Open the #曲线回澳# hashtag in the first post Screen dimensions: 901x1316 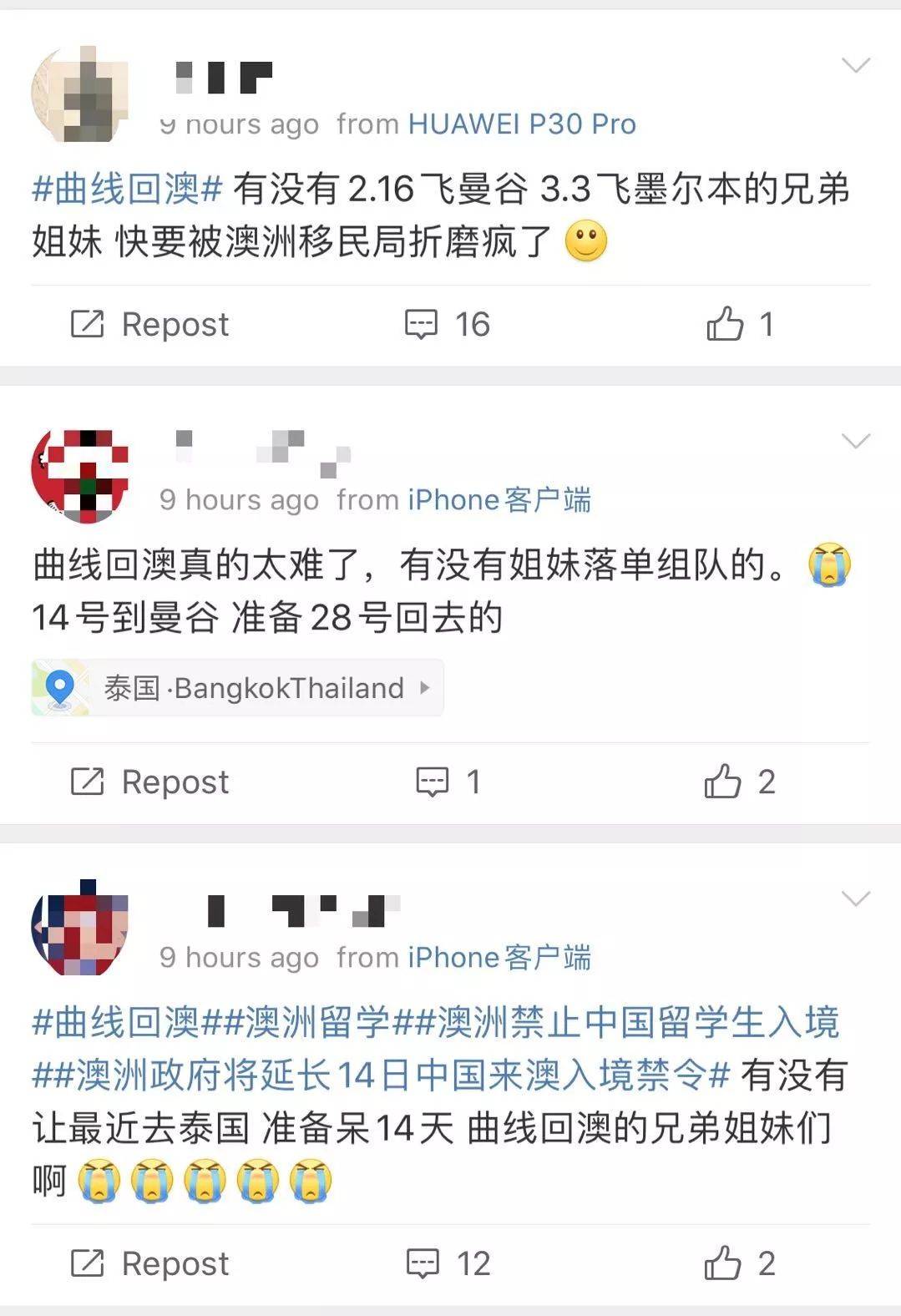(127, 189)
